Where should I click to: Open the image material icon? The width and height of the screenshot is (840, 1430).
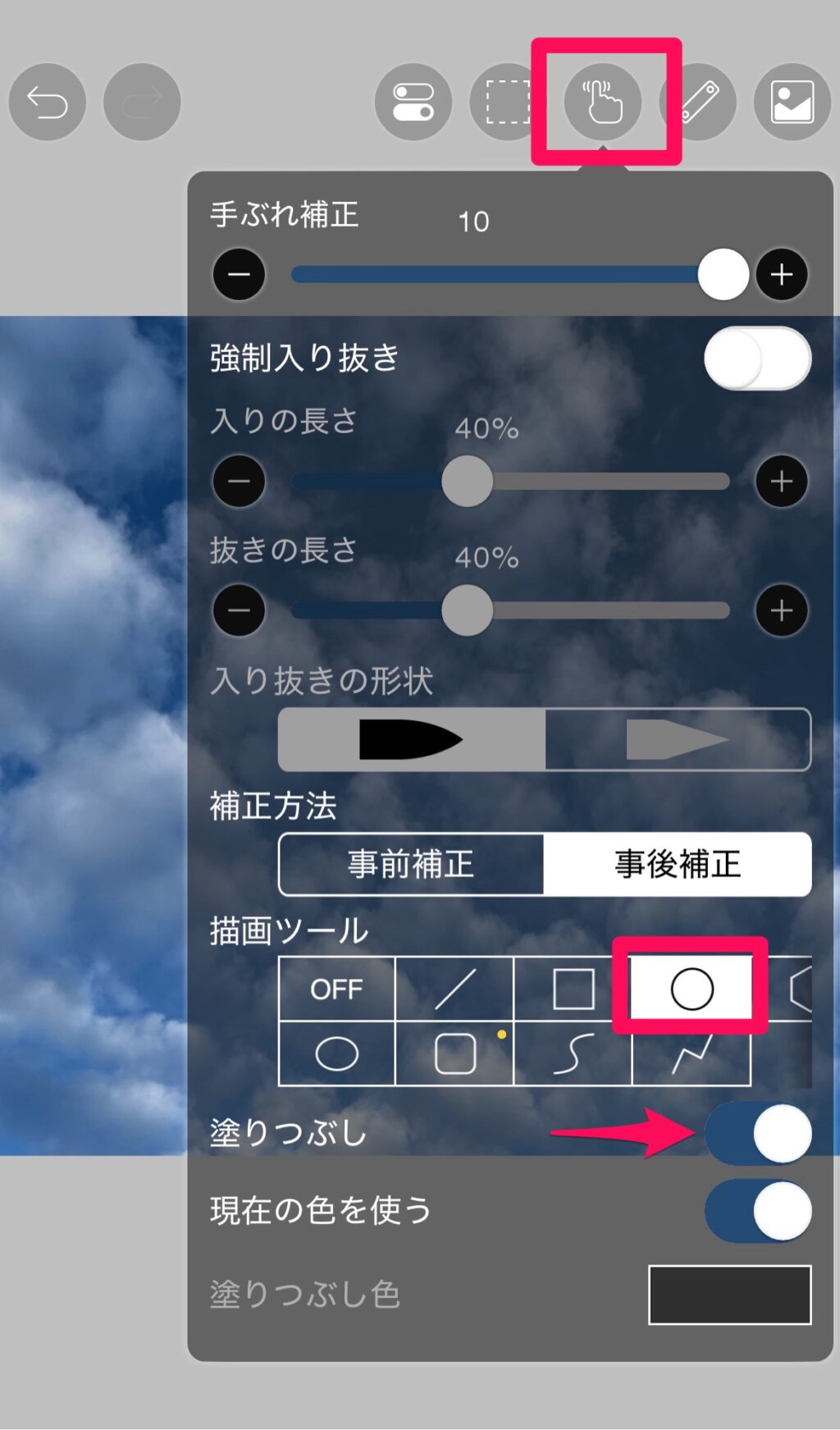coord(792,102)
